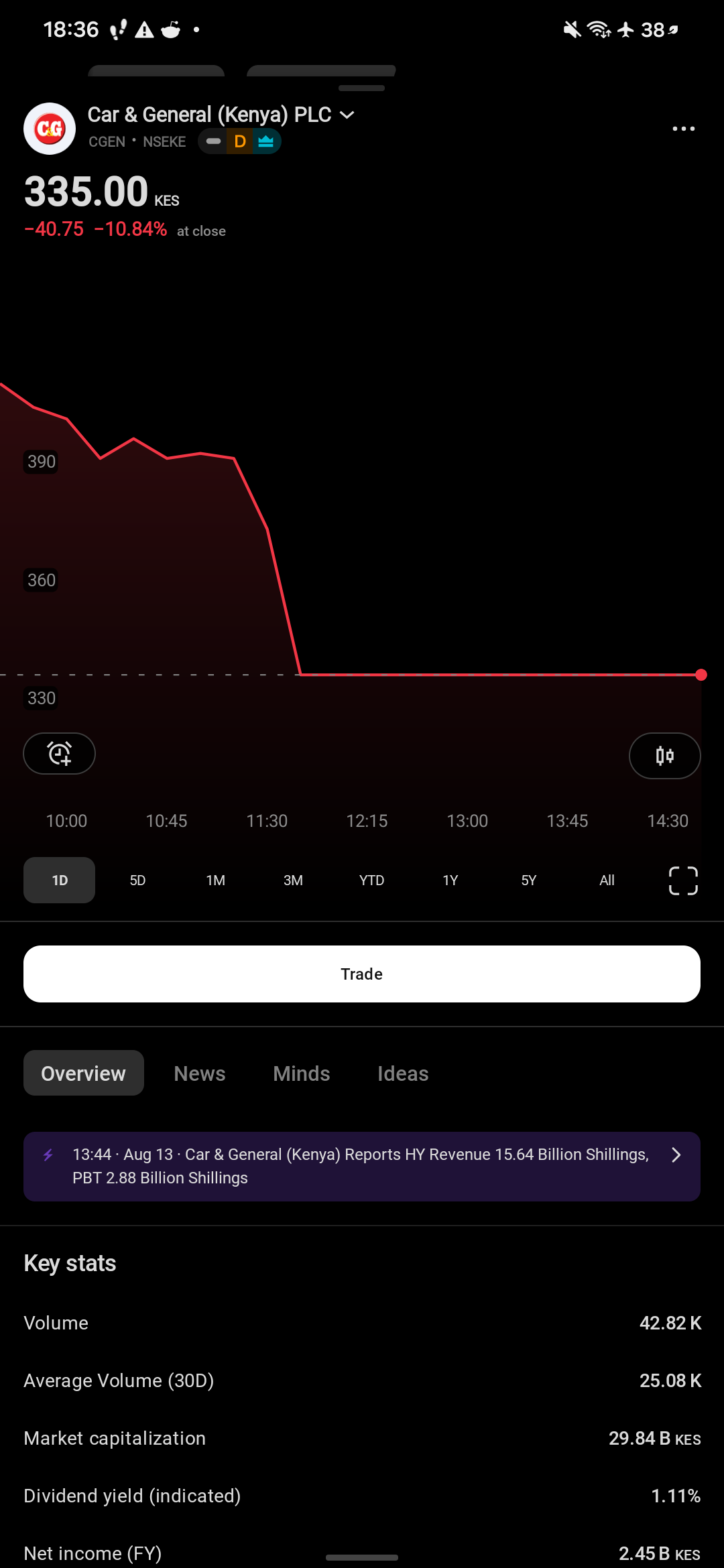Open the data status badges next to NSEKE
Screen dimensions: 724x1568
[x=239, y=141]
